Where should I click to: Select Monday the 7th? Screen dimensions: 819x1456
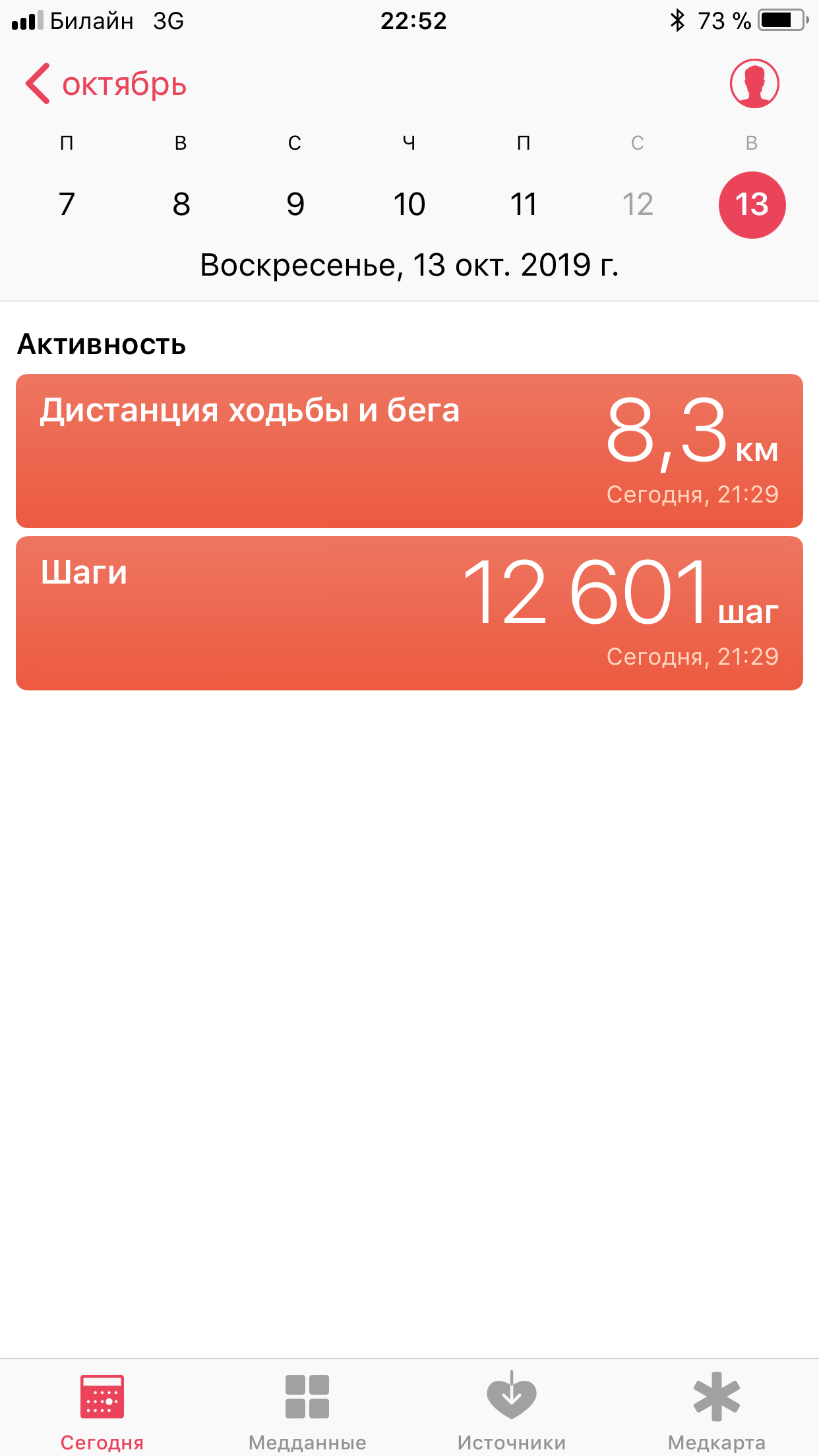pos(67,204)
